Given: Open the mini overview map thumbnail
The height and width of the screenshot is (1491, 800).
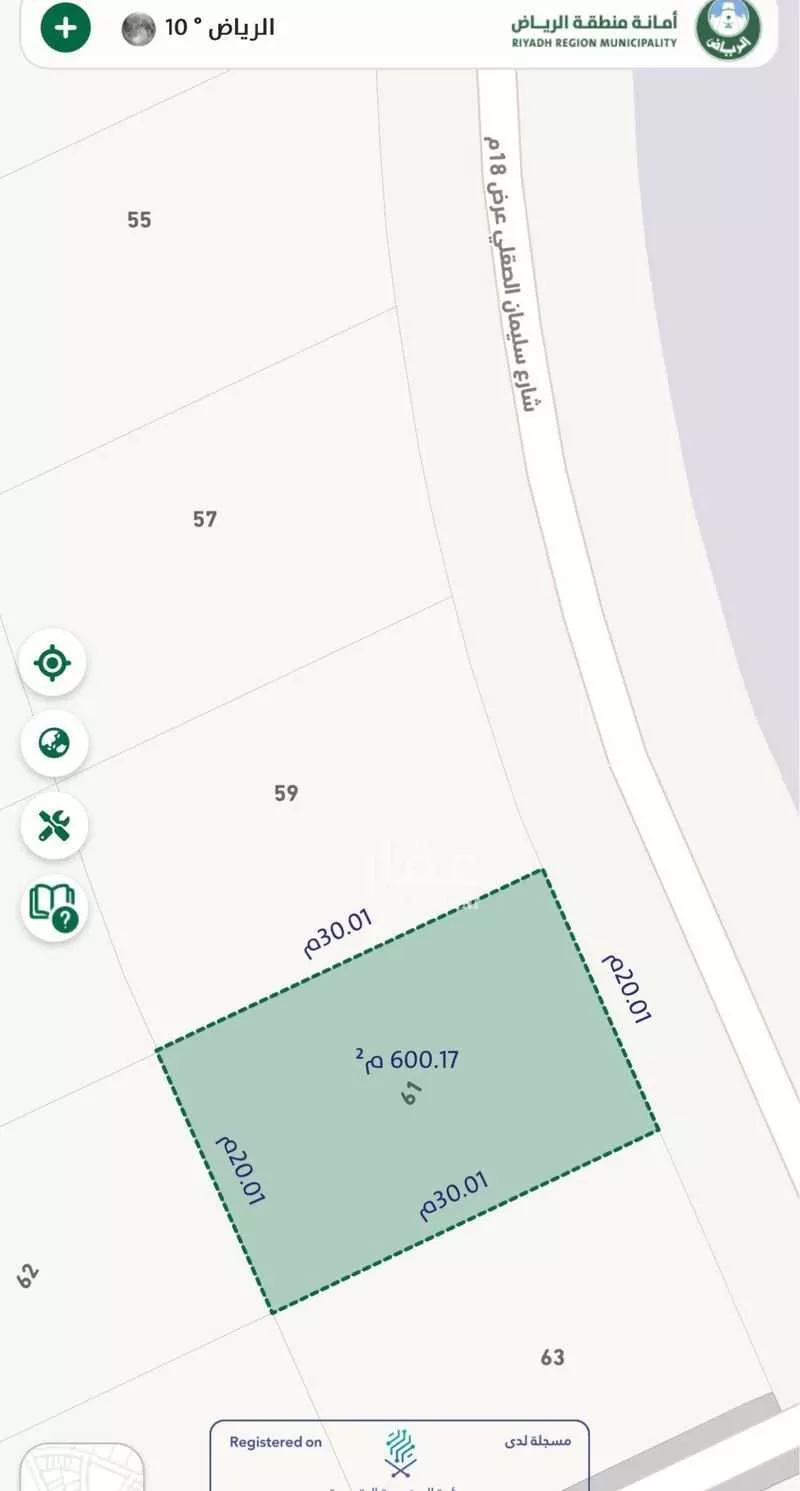Looking at the screenshot, I should [x=82, y=1468].
